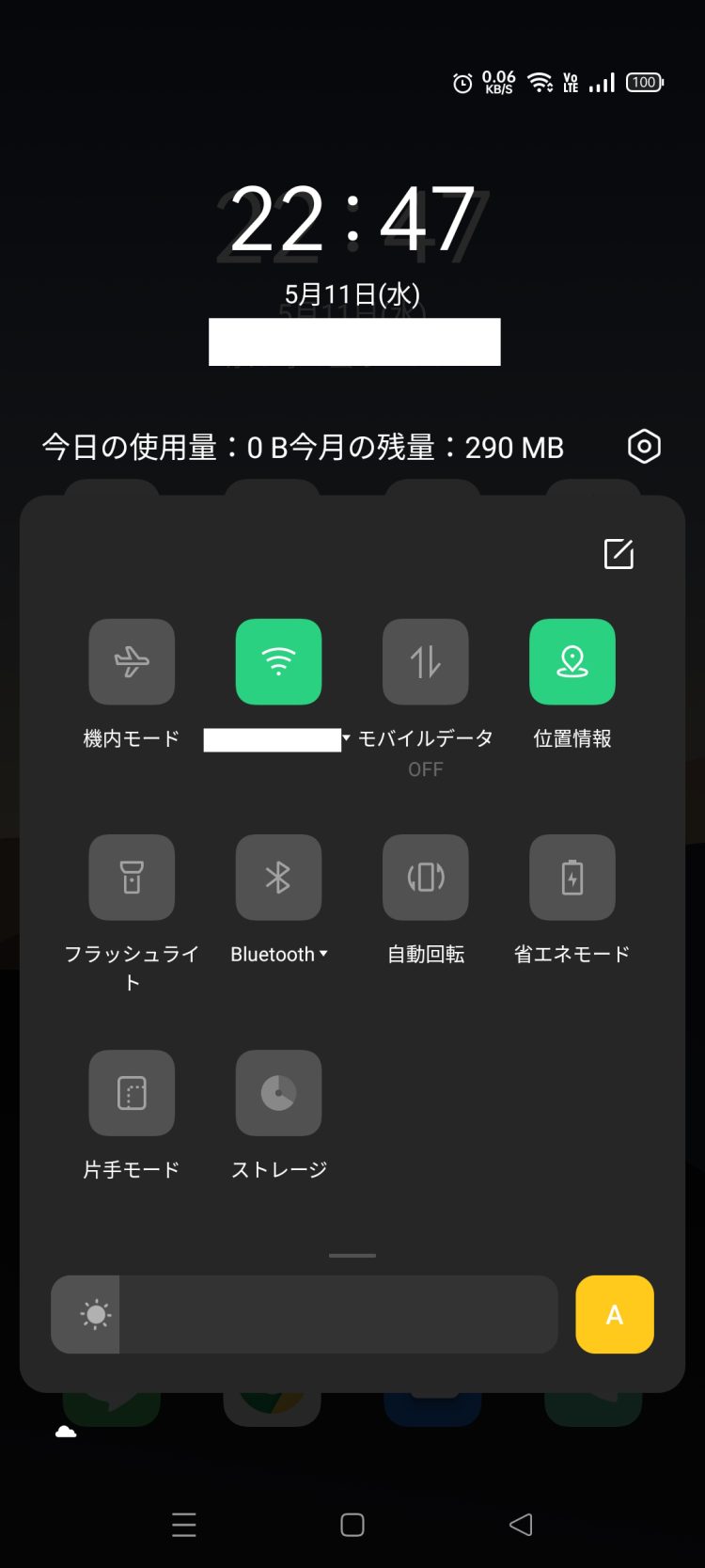This screenshot has width=705, height=1568.
Task: Toggle auto-rotate (自動回転)
Action: pos(426,878)
